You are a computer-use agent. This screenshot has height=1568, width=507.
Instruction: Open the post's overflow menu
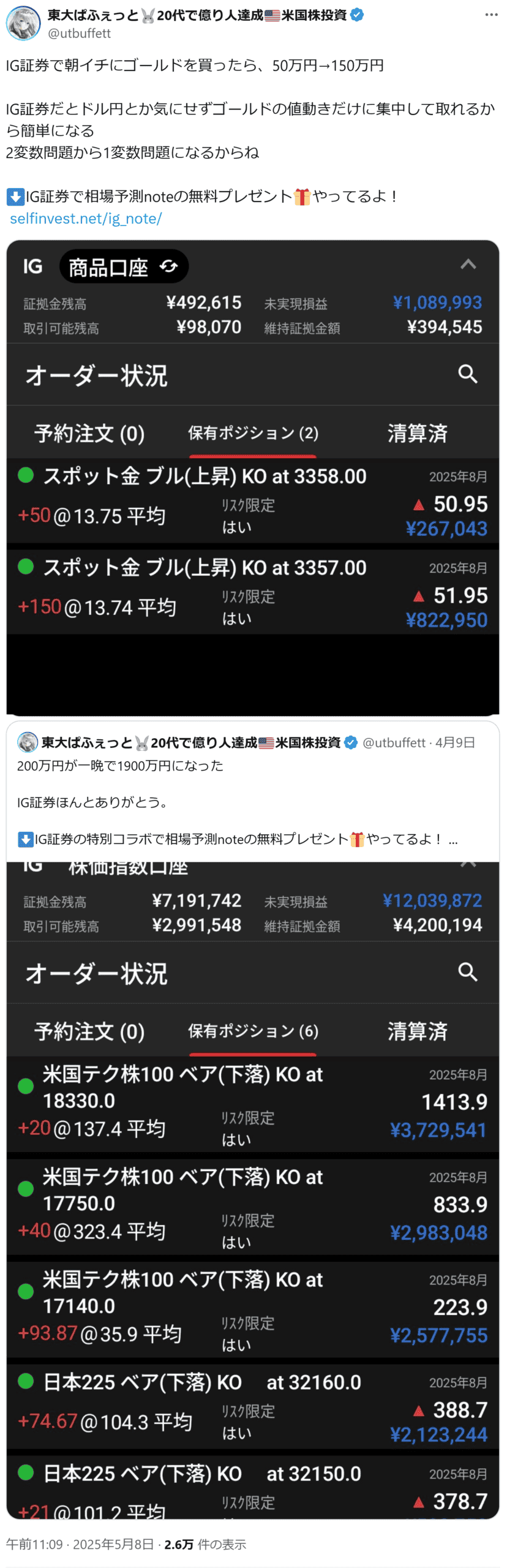pos(491,15)
